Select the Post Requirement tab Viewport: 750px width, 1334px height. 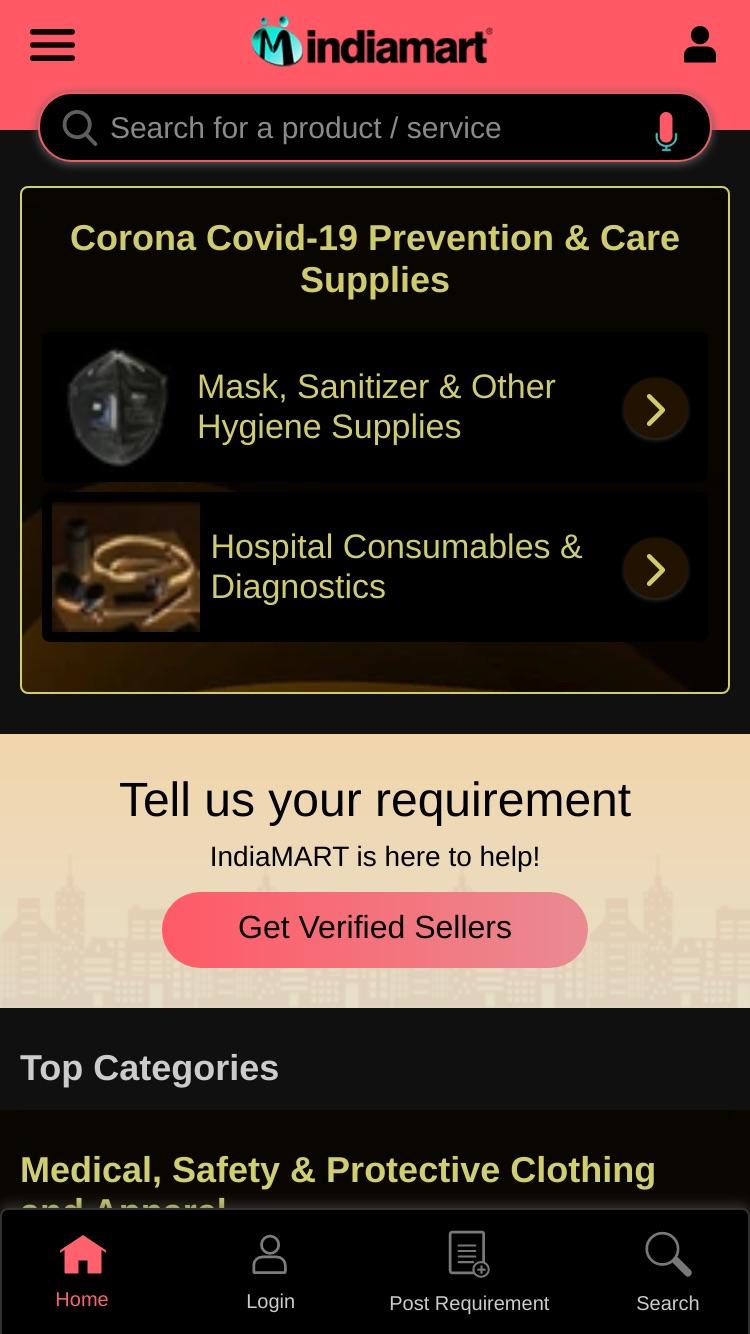coord(469,1272)
